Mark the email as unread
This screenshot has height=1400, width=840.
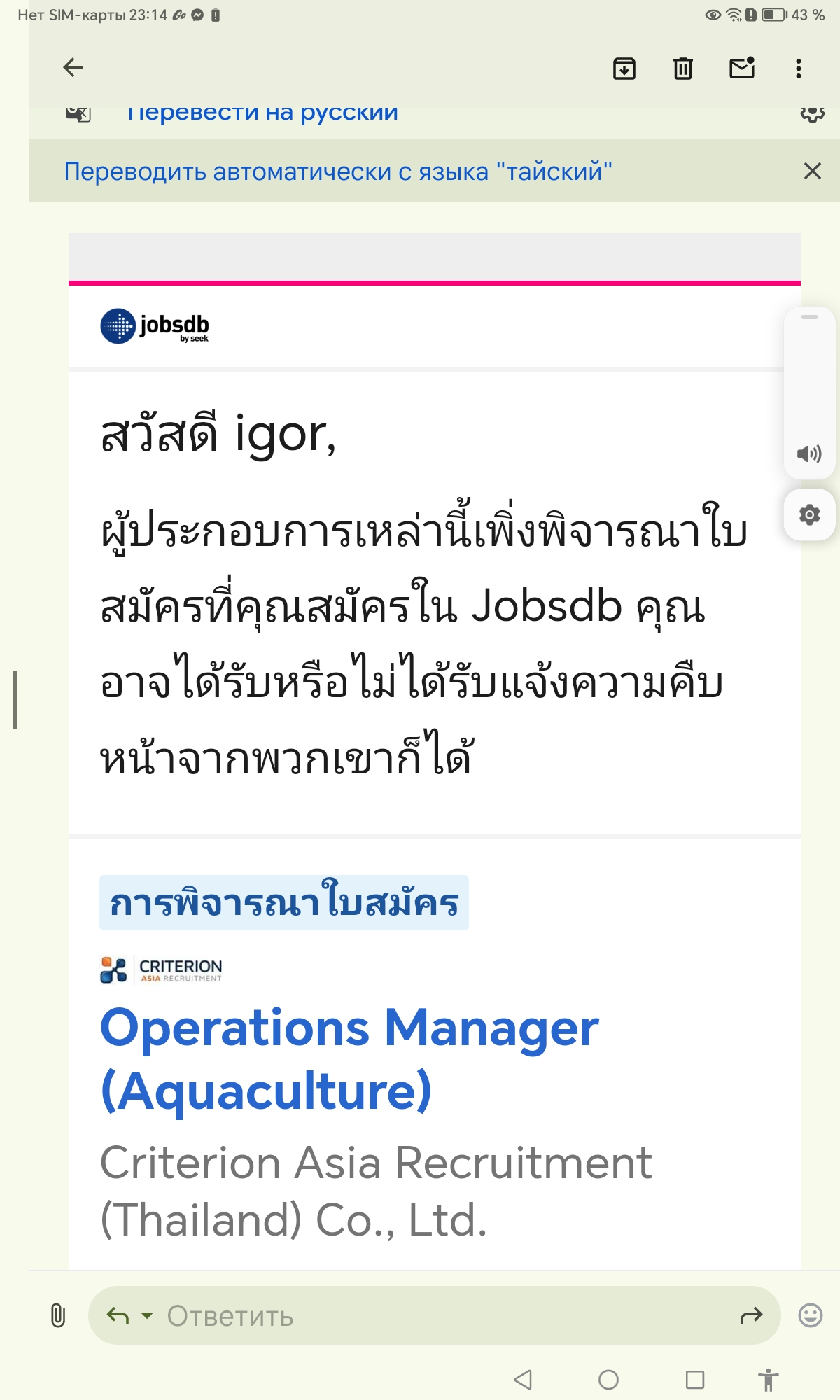click(x=742, y=68)
